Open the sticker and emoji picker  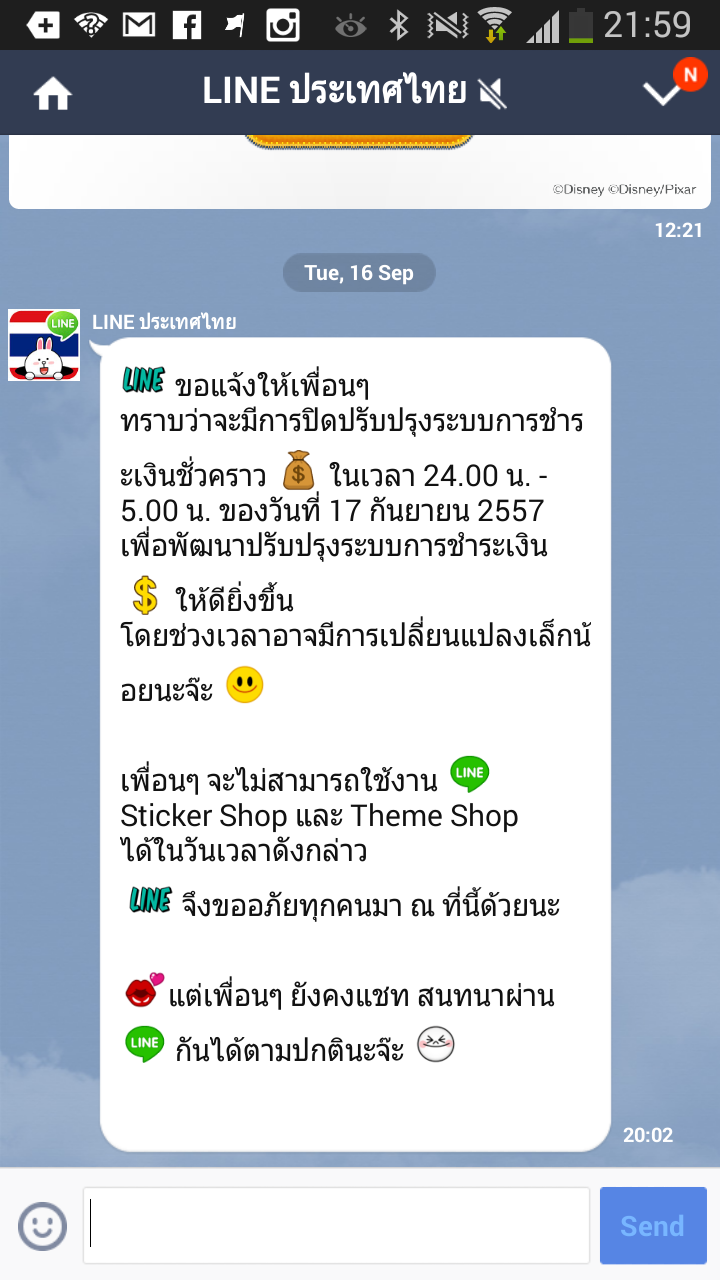tap(43, 1226)
